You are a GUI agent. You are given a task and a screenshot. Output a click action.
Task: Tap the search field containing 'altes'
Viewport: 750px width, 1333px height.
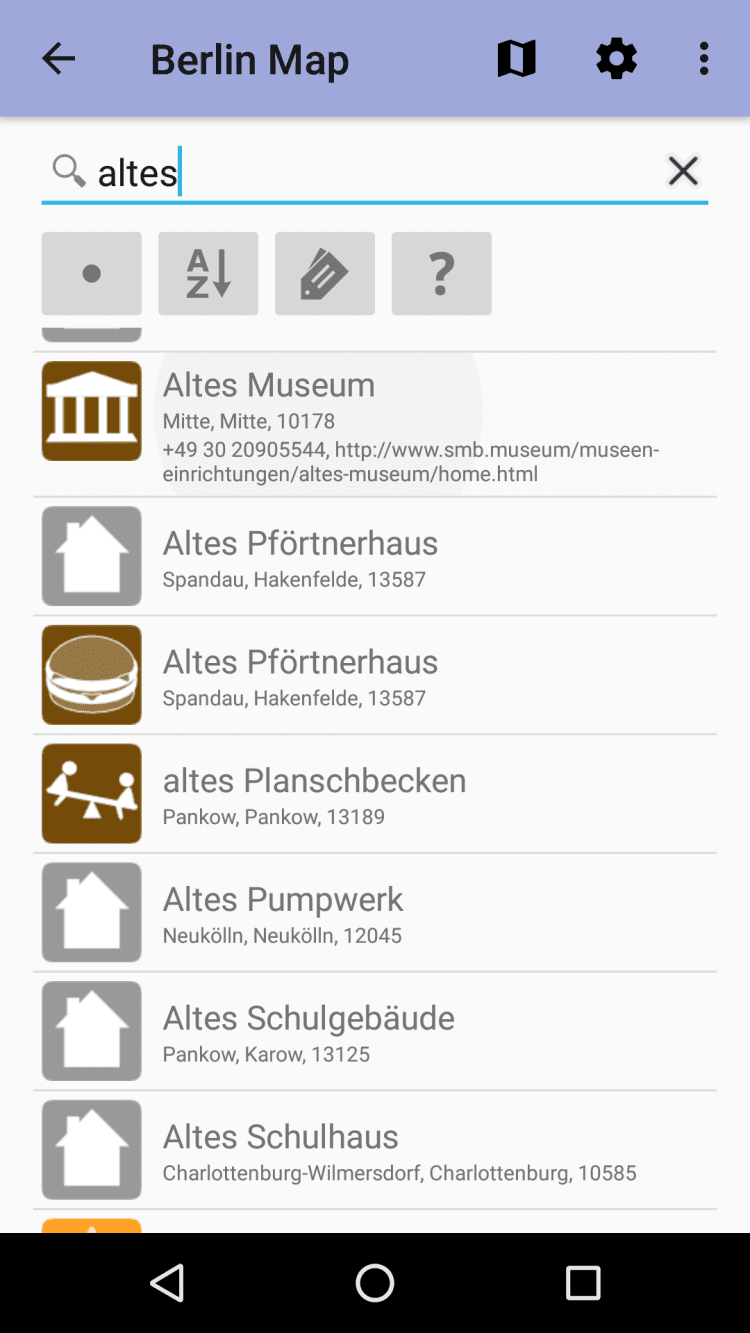370,172
